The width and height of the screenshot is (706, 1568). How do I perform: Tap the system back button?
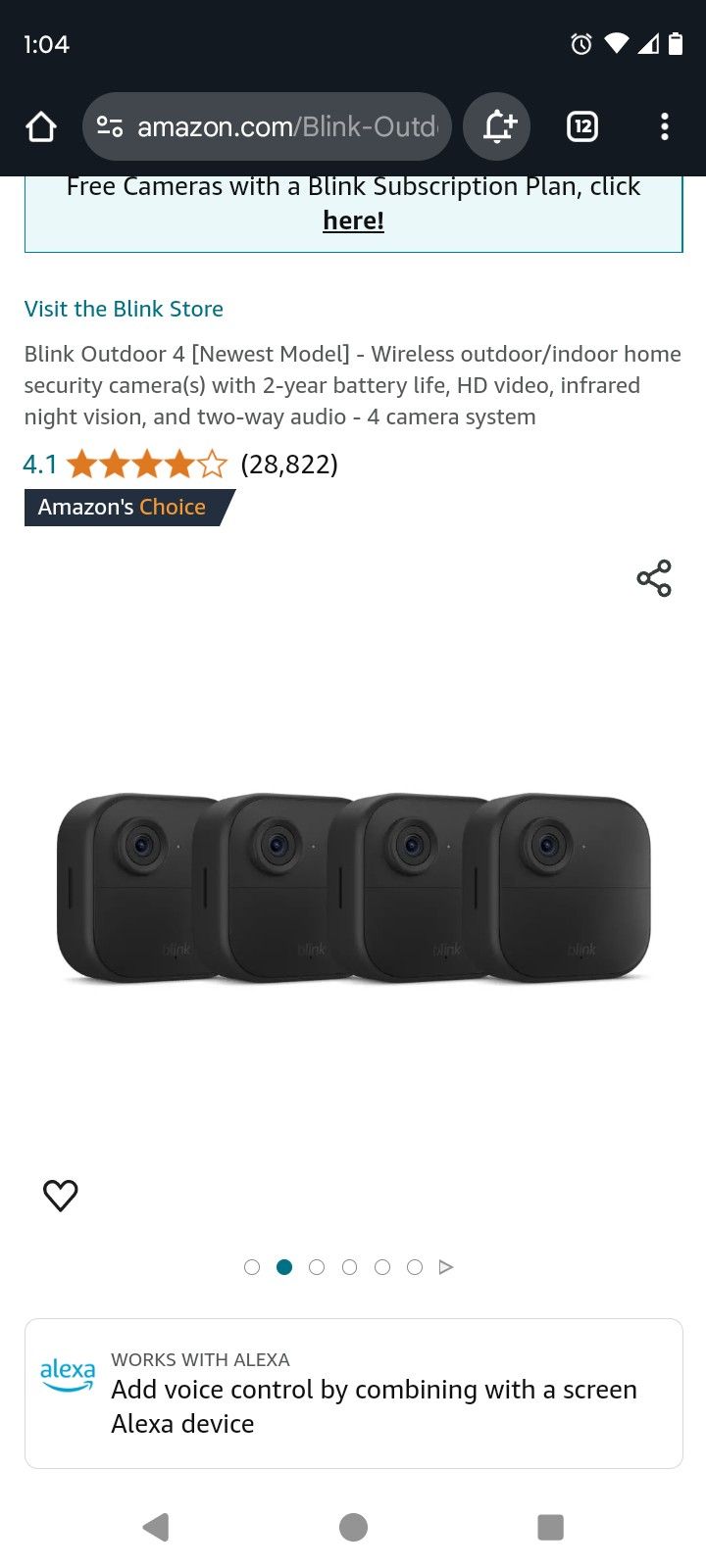coord(156,1527)
